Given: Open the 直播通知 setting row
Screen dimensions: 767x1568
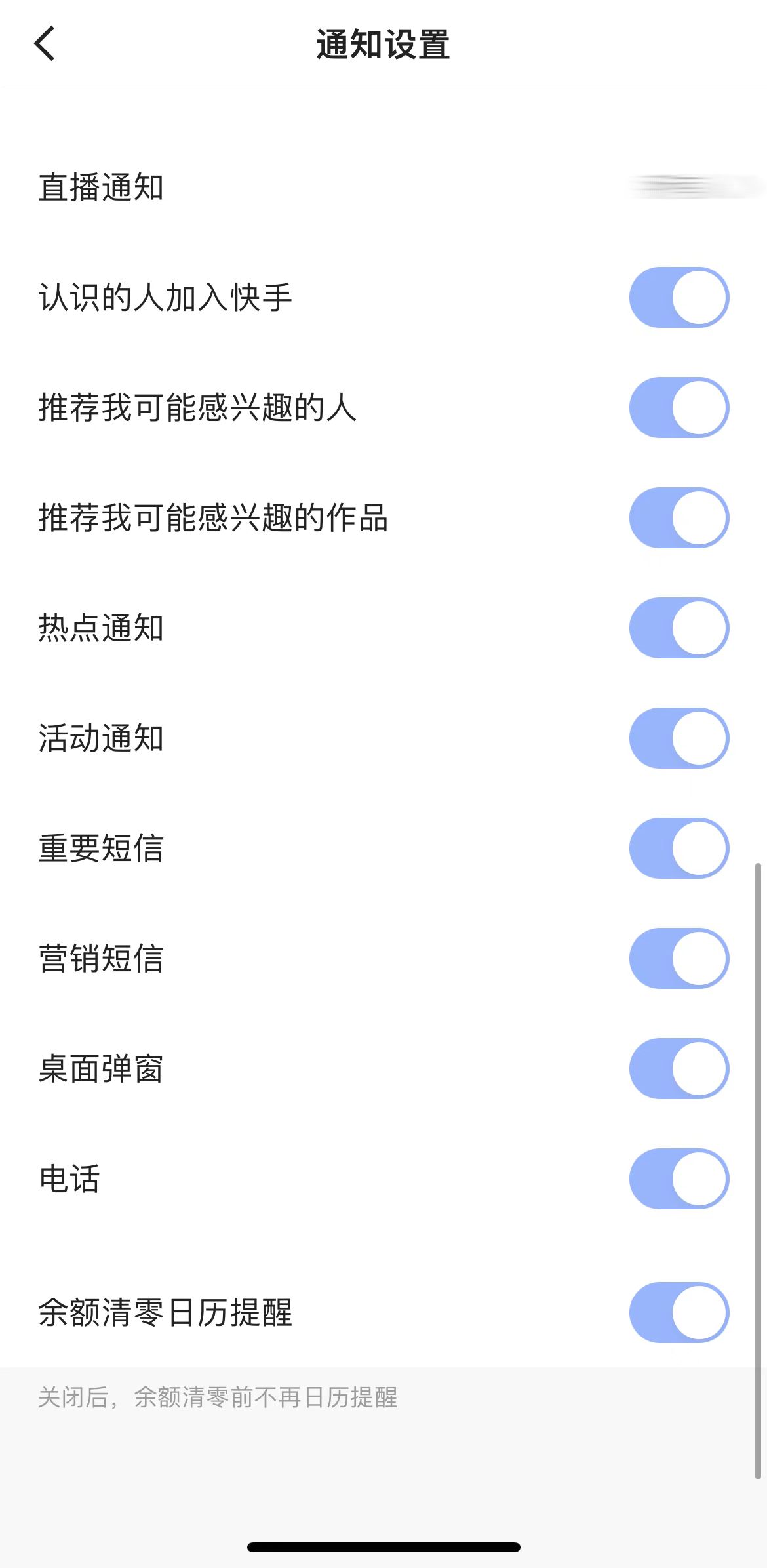Looking at the screenshot, I should [383, 187].
